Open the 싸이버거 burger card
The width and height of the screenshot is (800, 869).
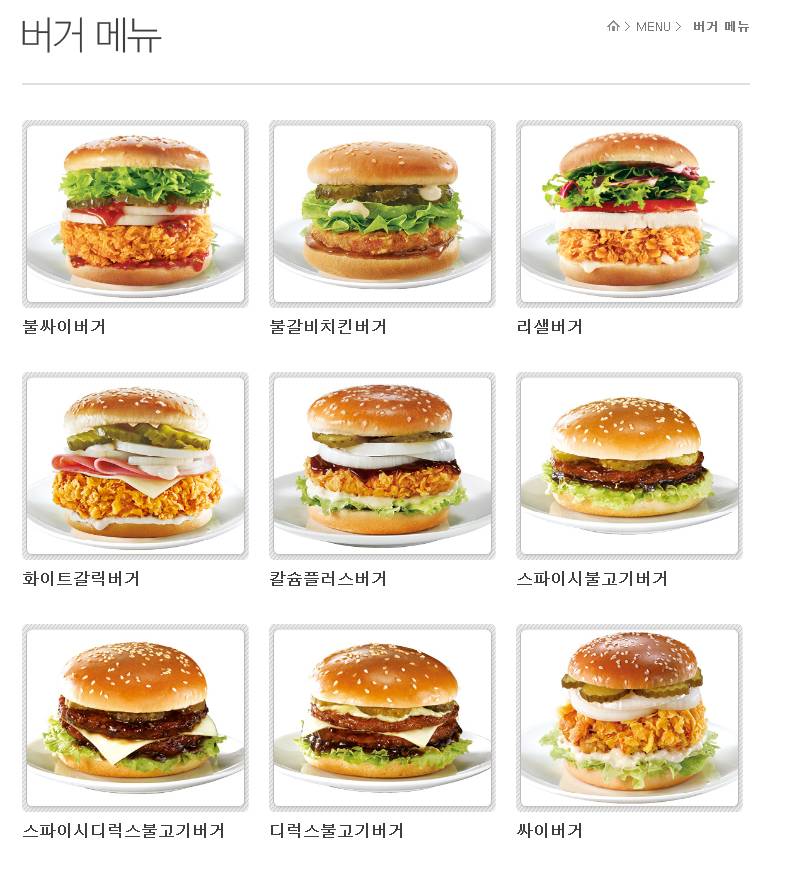(x=629, y=718)
